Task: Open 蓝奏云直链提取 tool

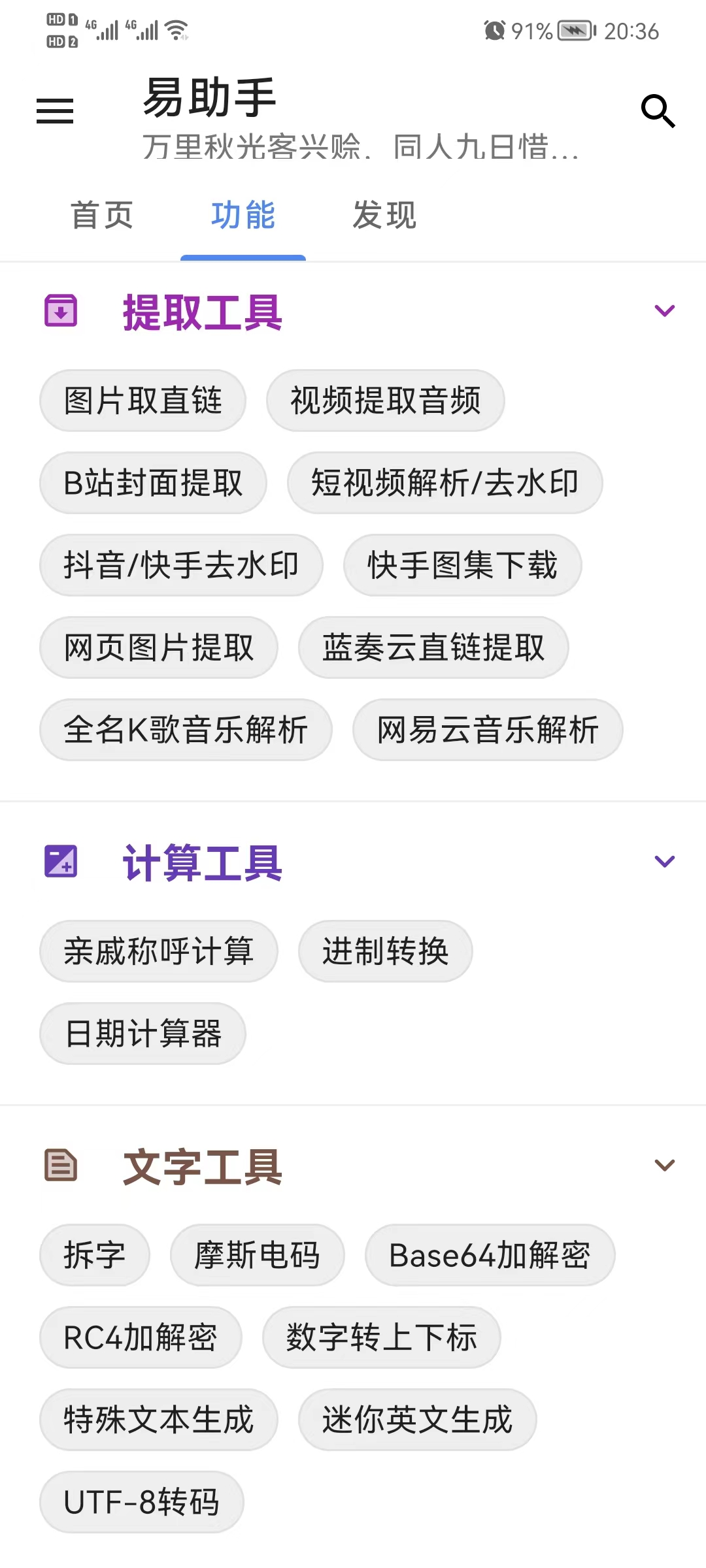Action: tap(433, 647)
